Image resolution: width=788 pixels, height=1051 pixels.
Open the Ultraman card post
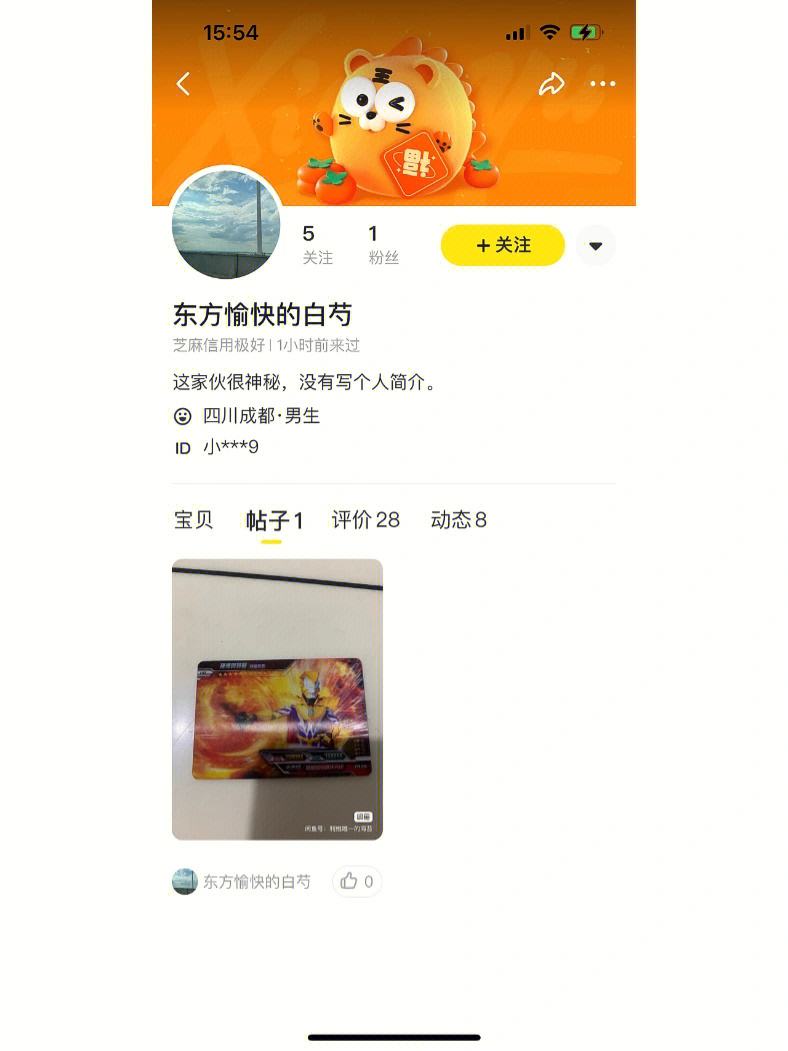tap(277, 699)
